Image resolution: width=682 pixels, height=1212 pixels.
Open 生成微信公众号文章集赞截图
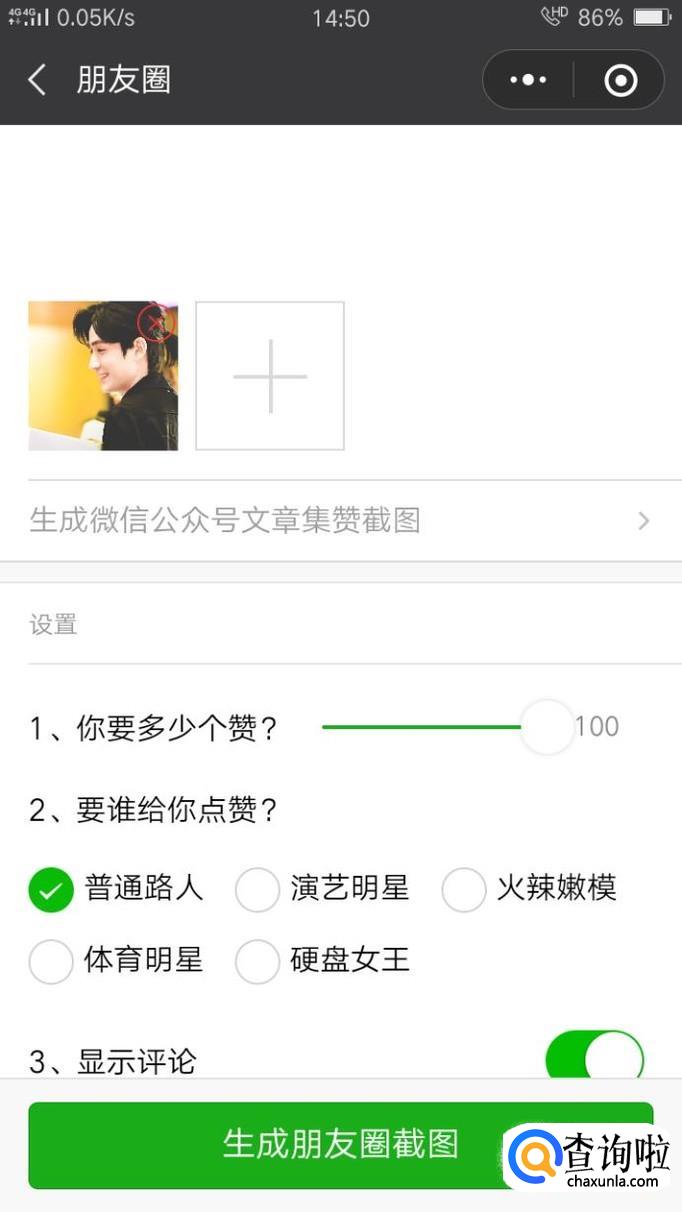pos(340,520)
